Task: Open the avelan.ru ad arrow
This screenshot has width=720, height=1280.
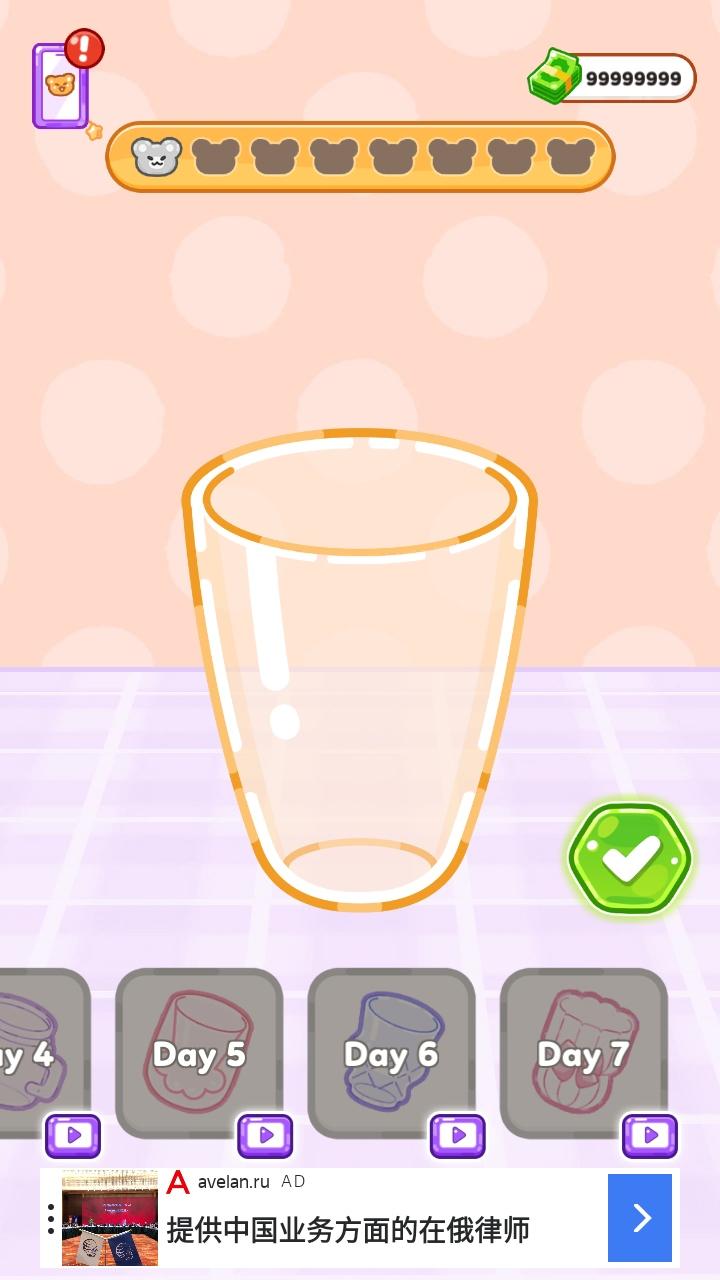Action: (x=640, y=1217)
